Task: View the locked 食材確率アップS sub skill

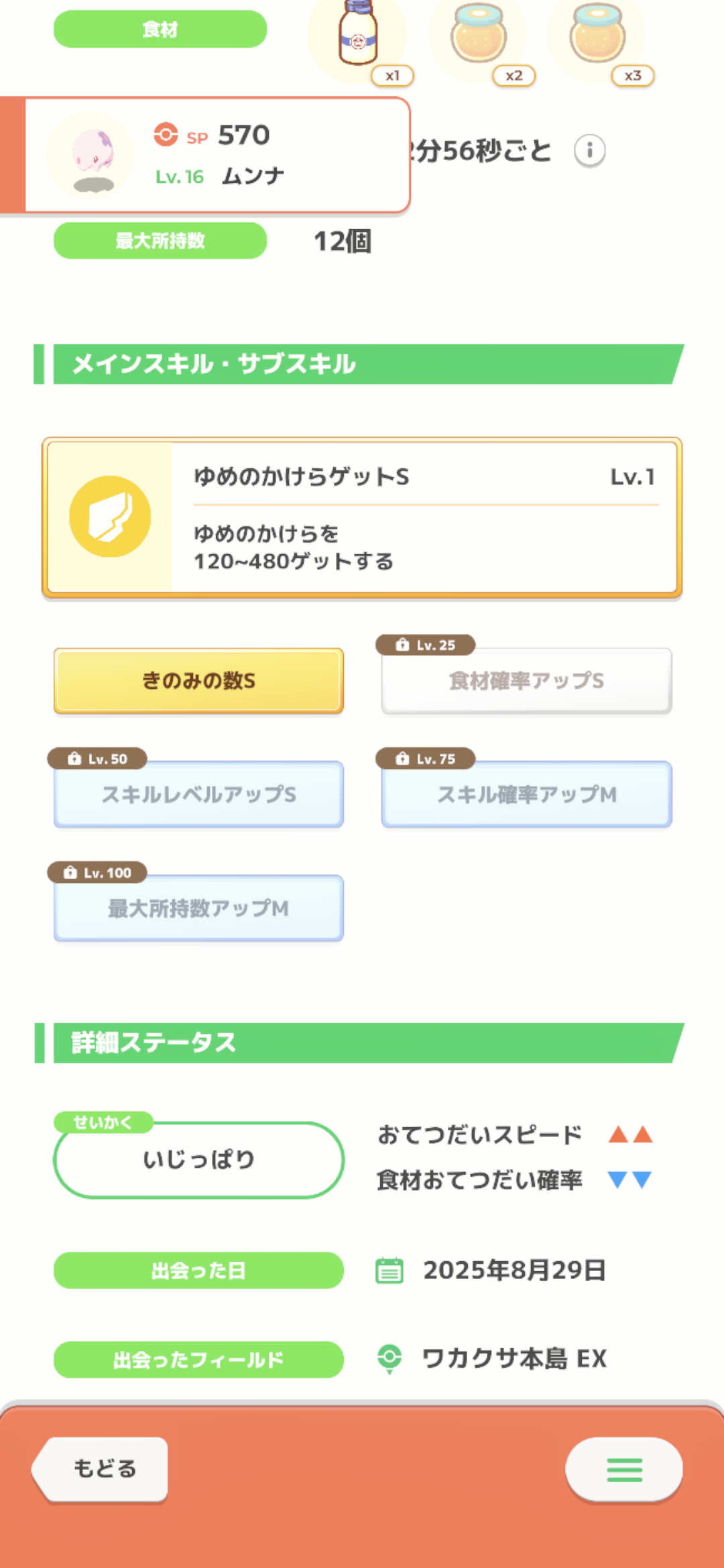Action: [526, 681]
